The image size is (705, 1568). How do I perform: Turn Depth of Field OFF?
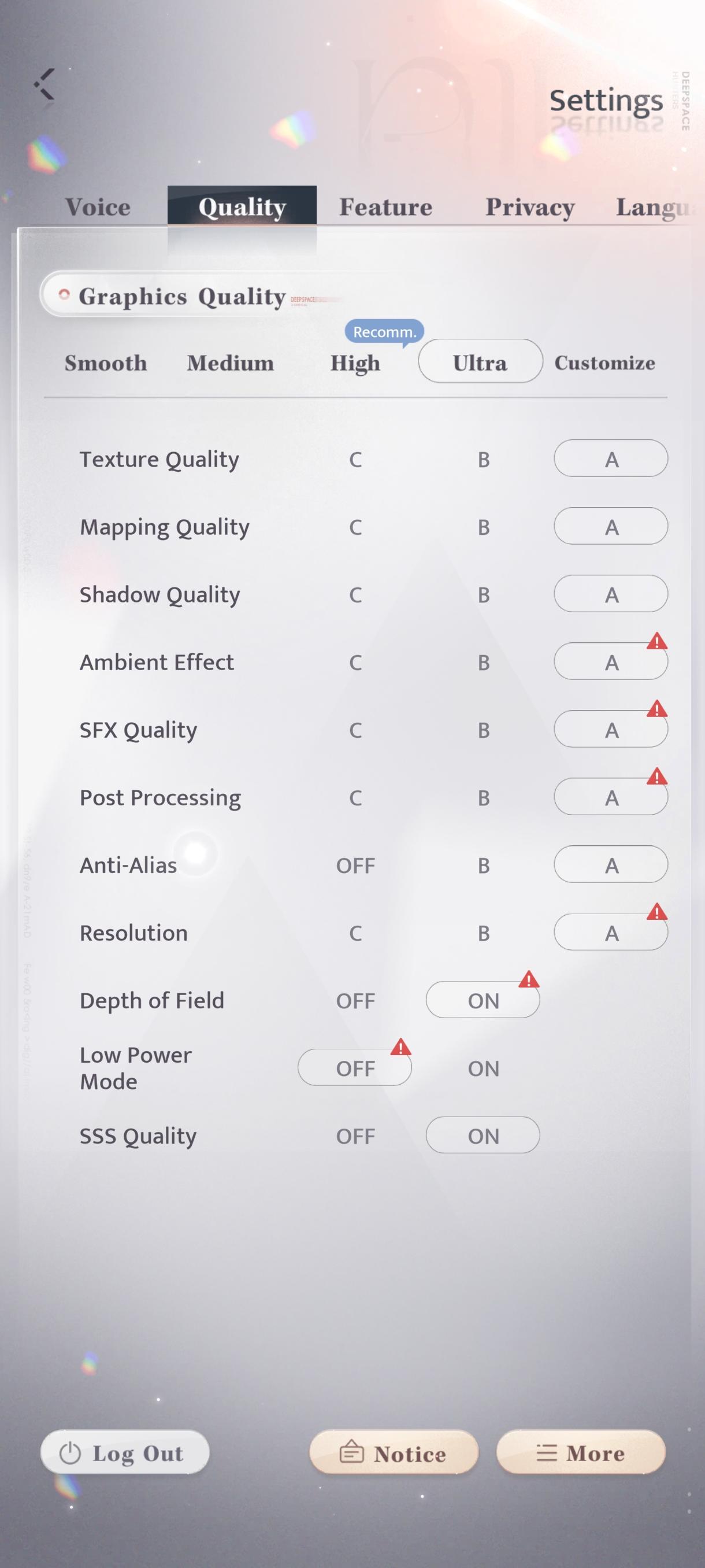tap(355, 1001)
